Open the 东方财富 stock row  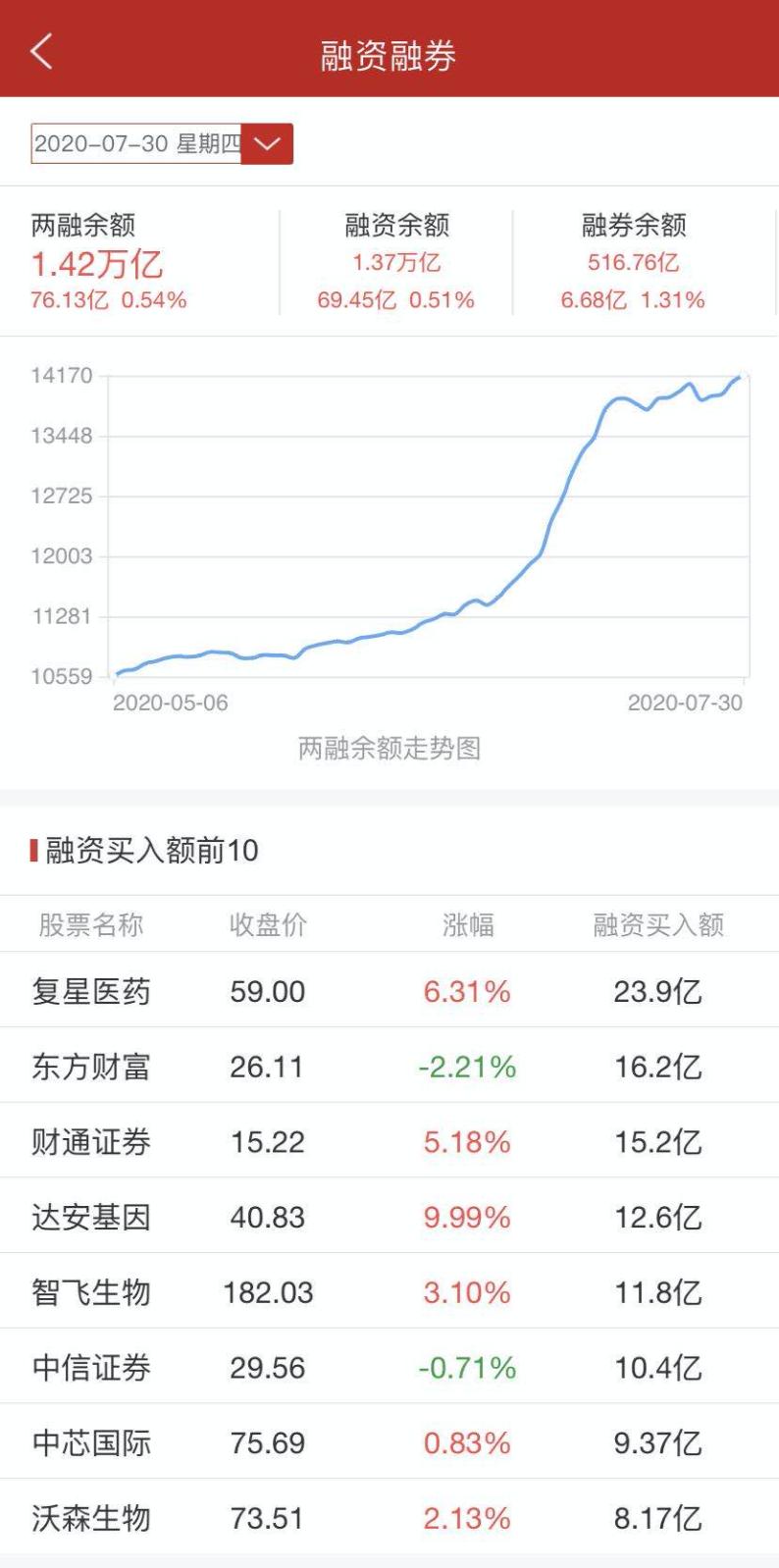pos(389,1067)
